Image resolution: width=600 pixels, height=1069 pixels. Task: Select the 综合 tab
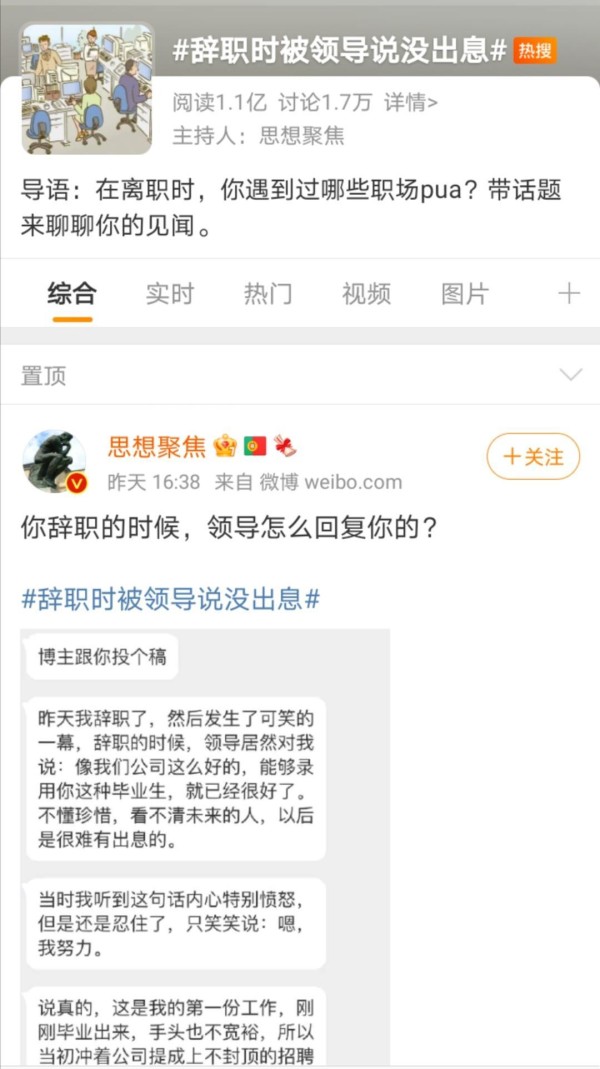72,293
